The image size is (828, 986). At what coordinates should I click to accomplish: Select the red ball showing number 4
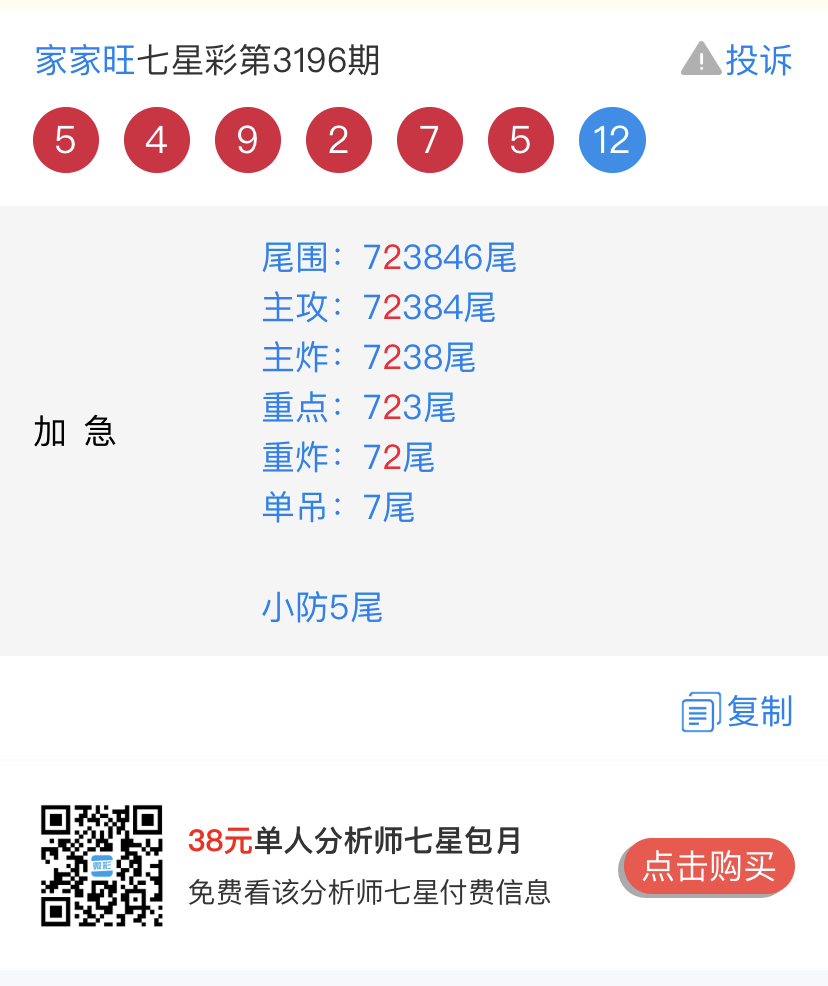tap(157, 140)
